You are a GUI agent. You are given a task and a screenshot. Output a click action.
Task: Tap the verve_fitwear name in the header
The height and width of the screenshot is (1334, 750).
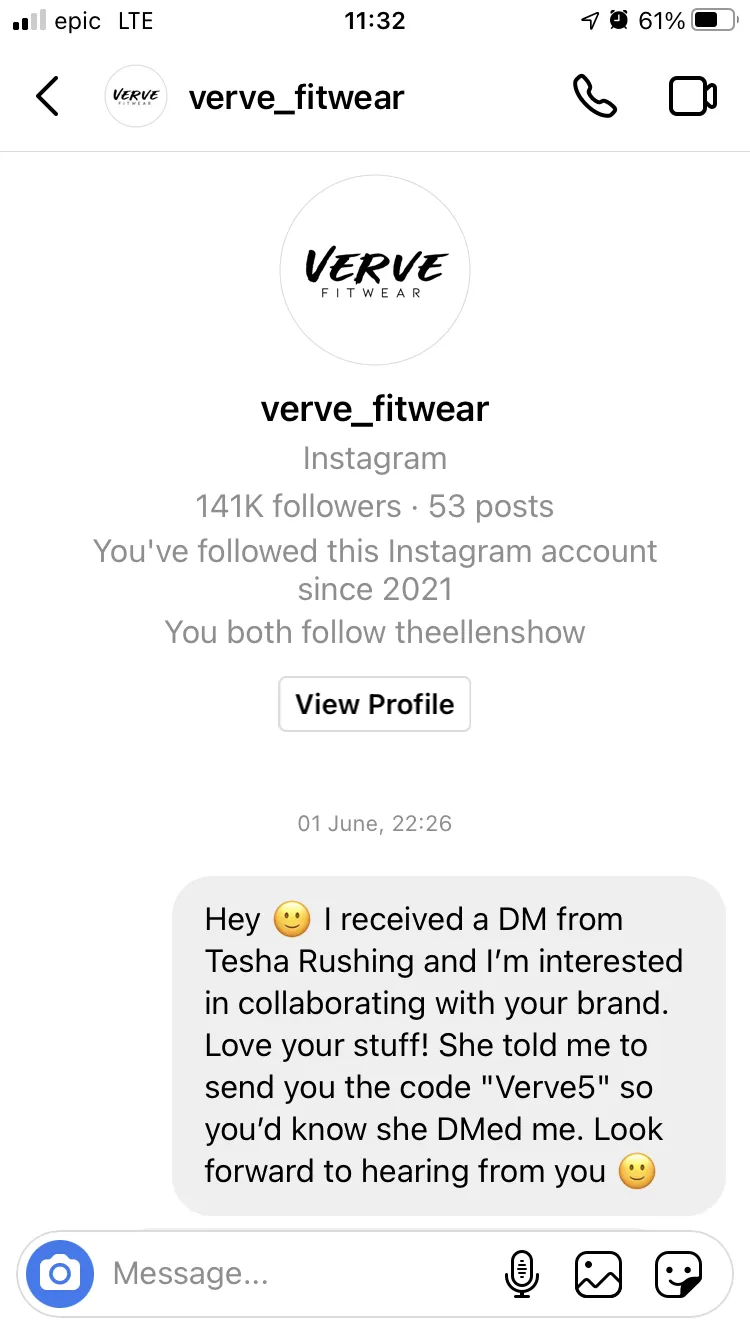(296, 97)
